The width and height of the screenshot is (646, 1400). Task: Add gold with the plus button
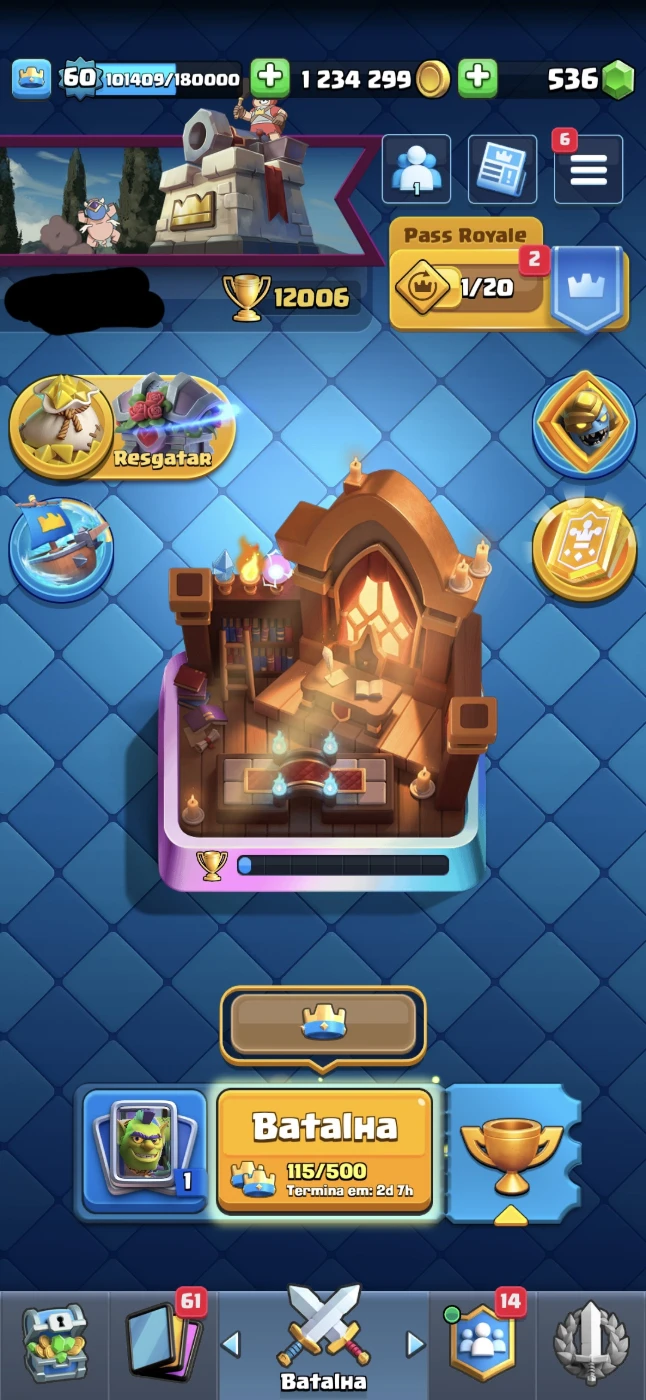coord(269,78)
